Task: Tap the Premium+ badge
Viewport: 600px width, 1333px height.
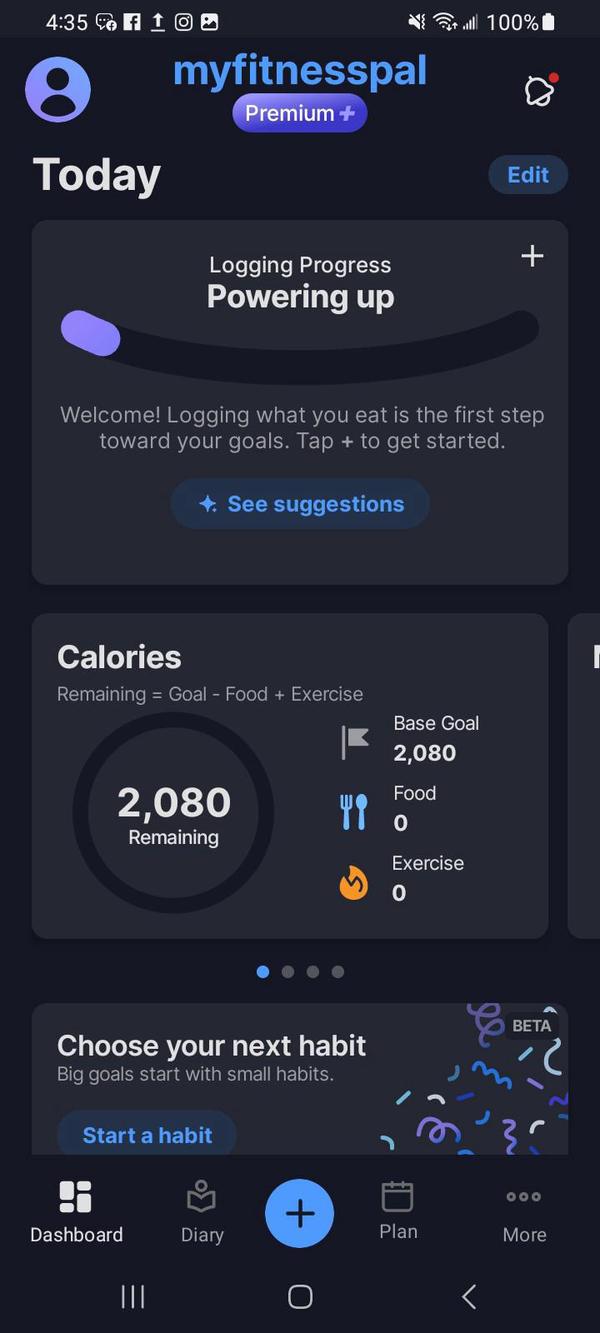Action: pos(300,113)
